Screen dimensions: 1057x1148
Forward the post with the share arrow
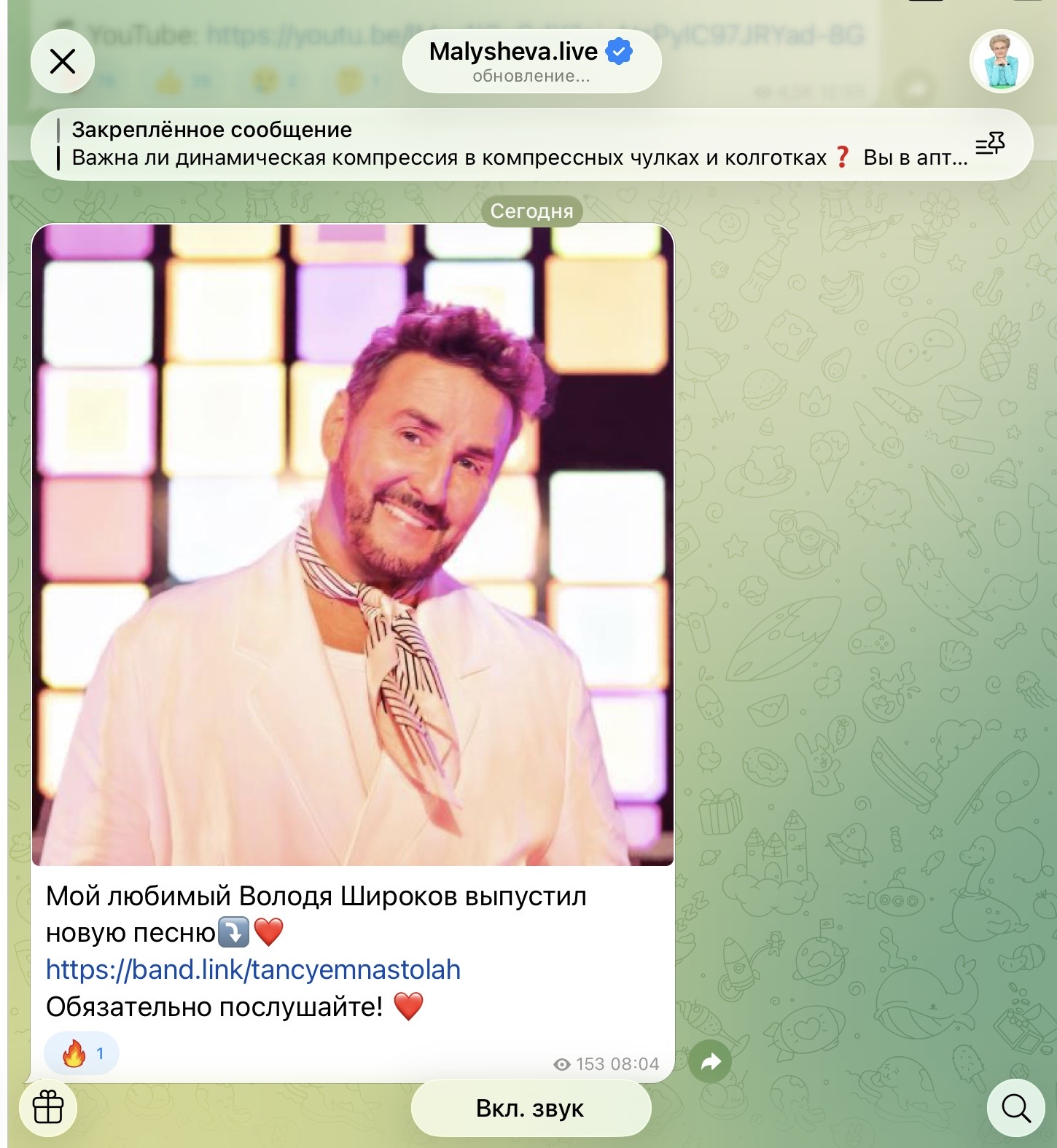tap(710, 1062)
